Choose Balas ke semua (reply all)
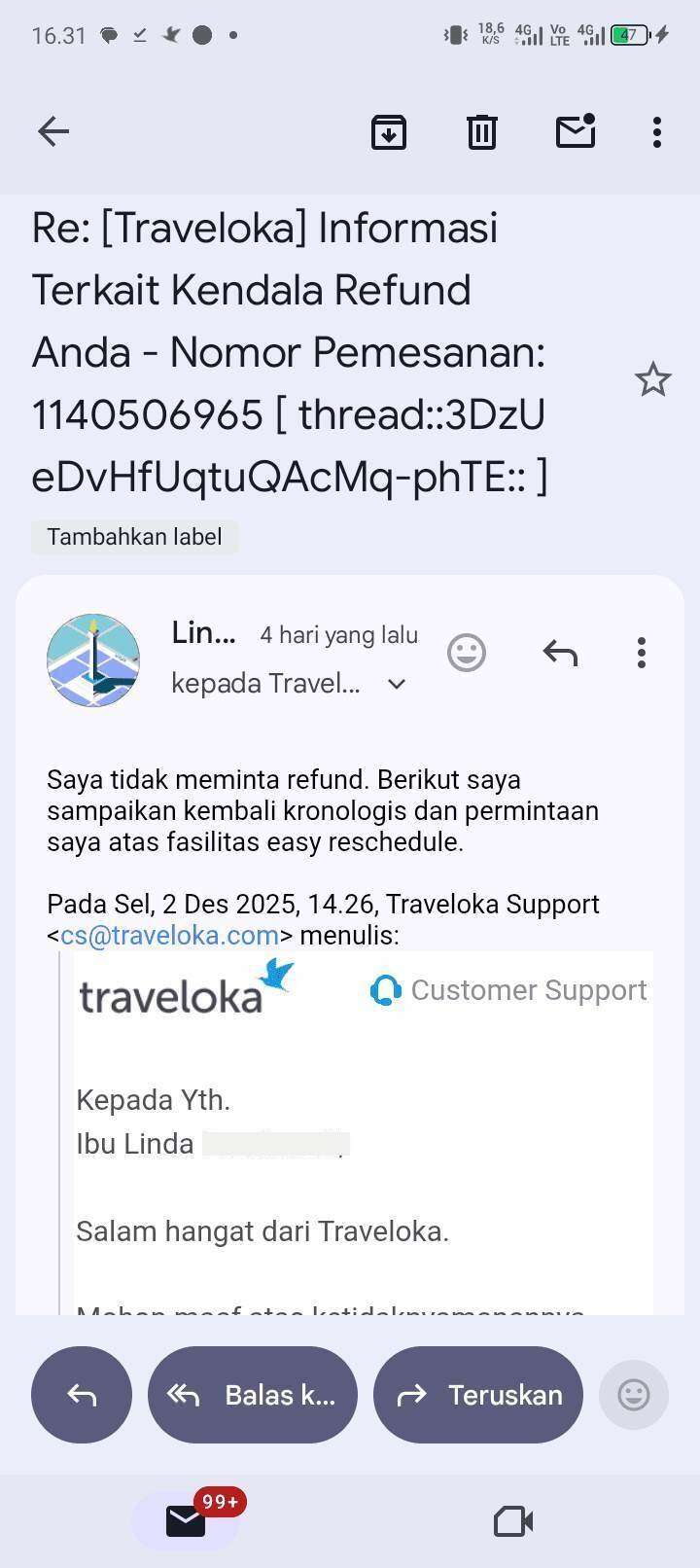Image resolution: width=700 pixels, height=1568 pixels. click(x=253, y=1395)
